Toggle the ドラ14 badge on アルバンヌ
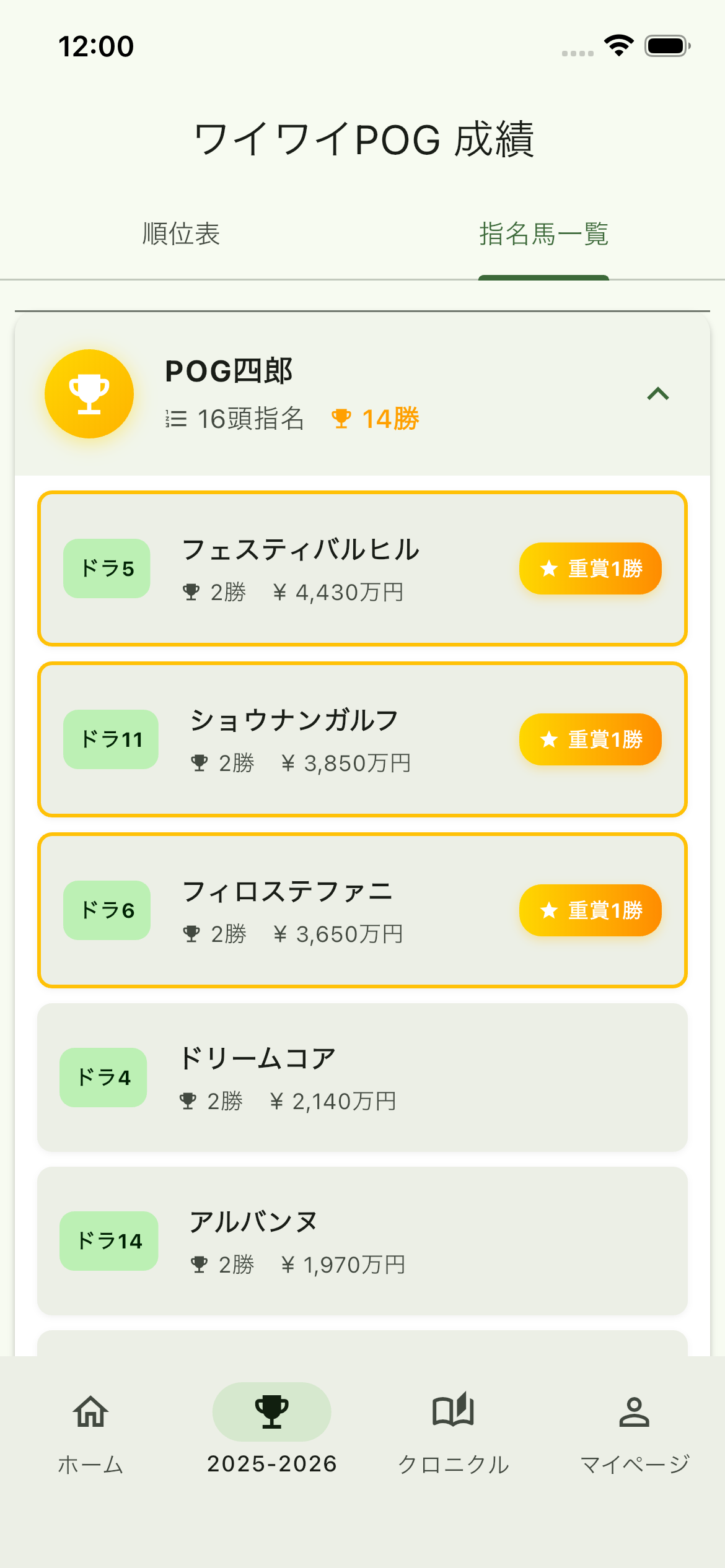This screenshot has height=1568, width=725. coord(108,1242)
